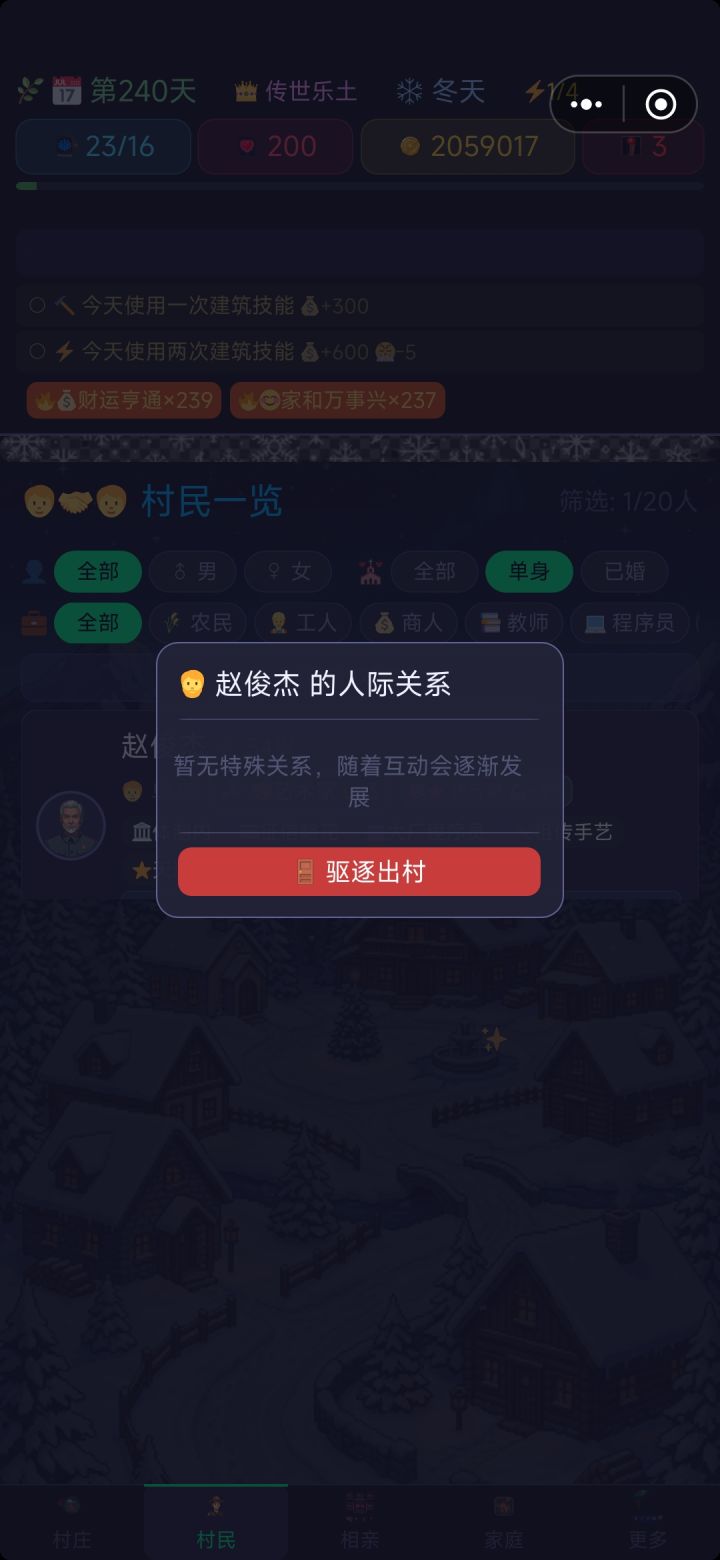The width and height of the screenshot is (720, 1560).
Task: Click the population stat showing 23/16
Action: 102,146
